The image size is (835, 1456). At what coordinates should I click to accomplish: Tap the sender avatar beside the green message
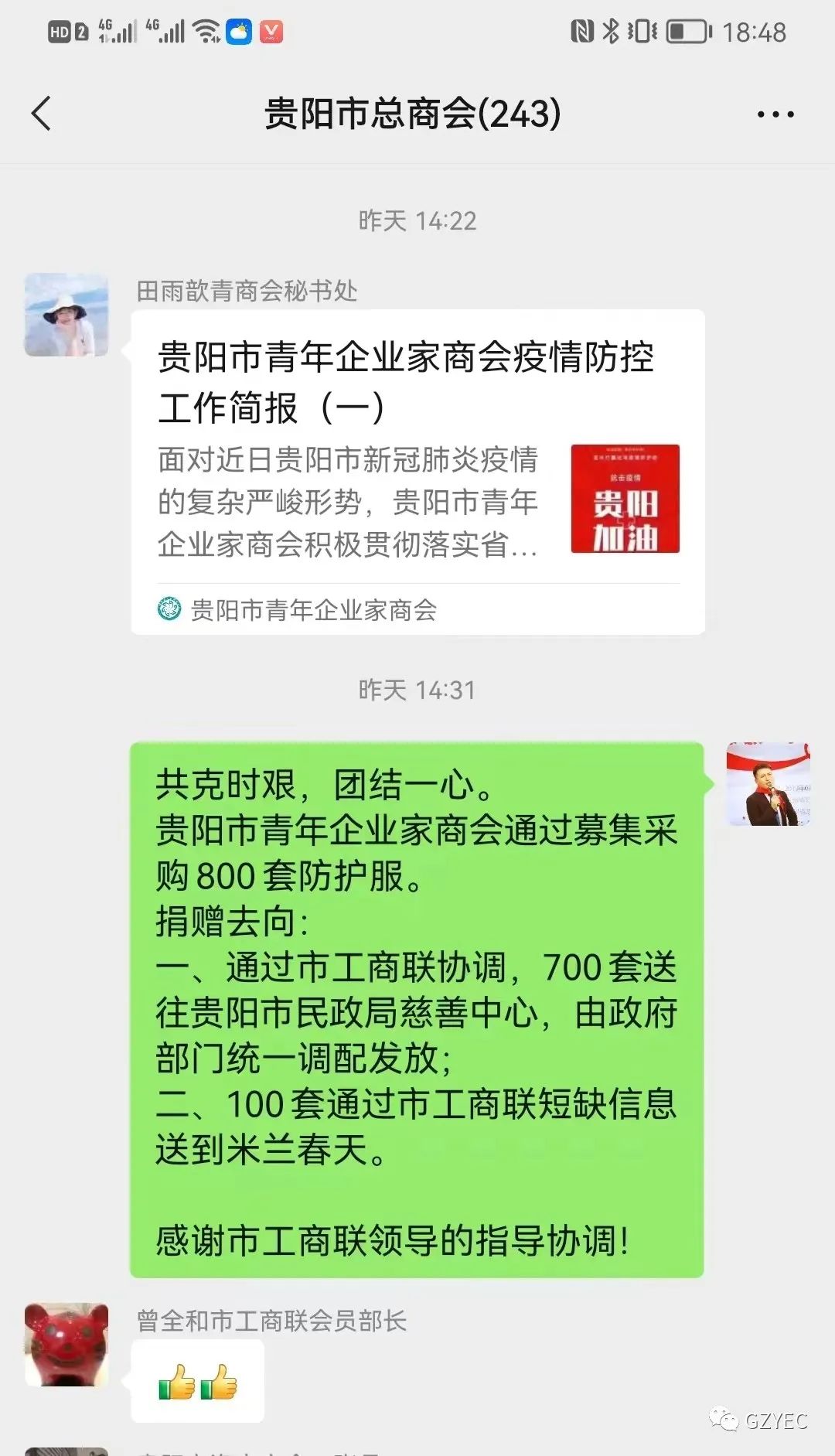tap(768, 784)
